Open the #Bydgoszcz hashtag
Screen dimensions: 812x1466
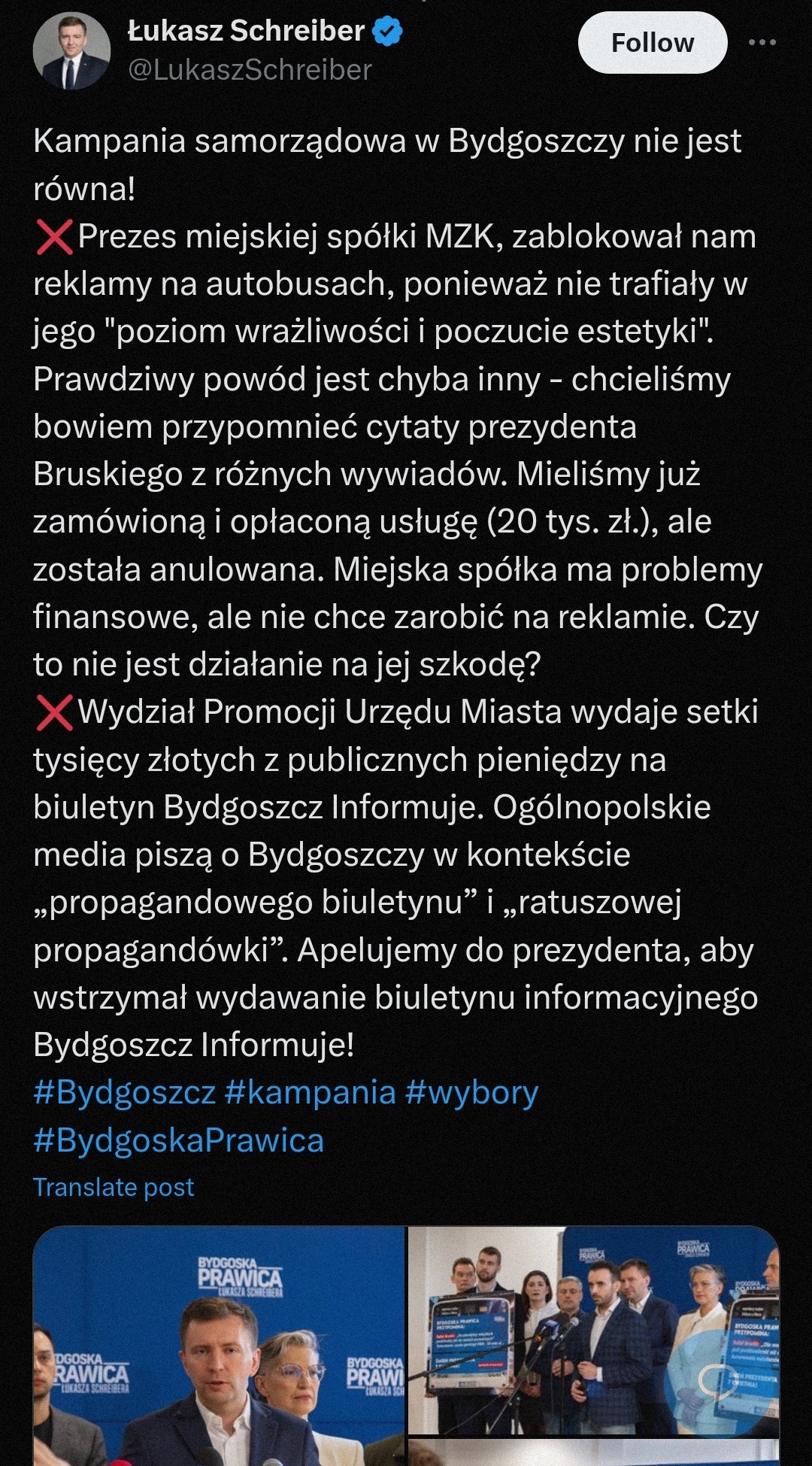(125, 1092)
